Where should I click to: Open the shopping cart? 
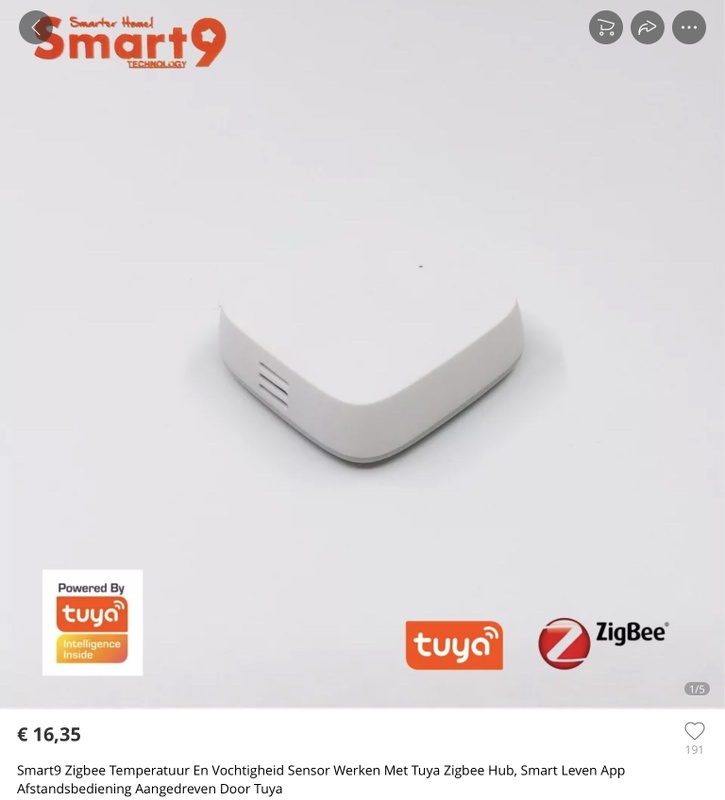point(606,28)
